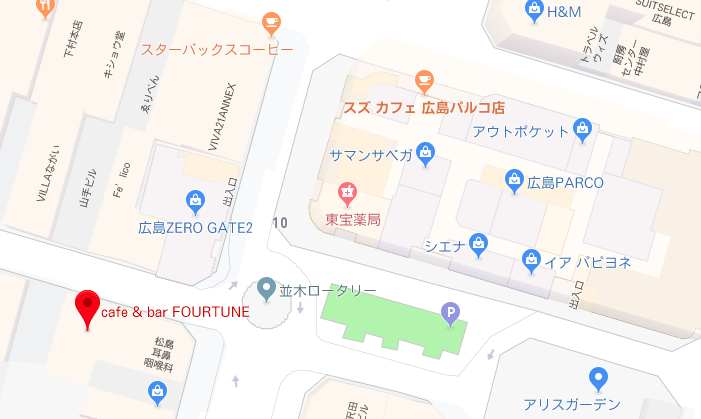Tap the アウトポケット shop marker

pyautogui.click(x=583, y=128)
